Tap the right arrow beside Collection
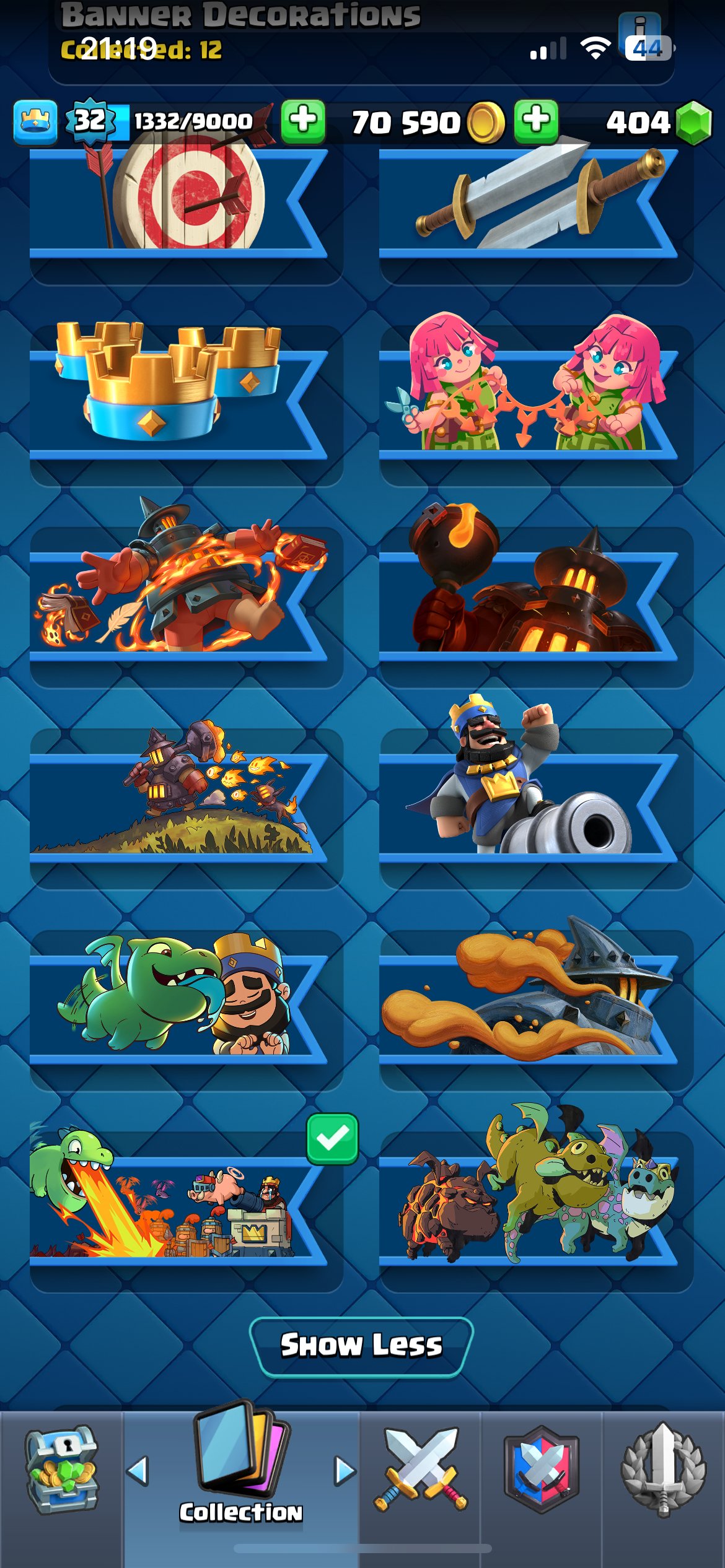 tap(345, 1470)
